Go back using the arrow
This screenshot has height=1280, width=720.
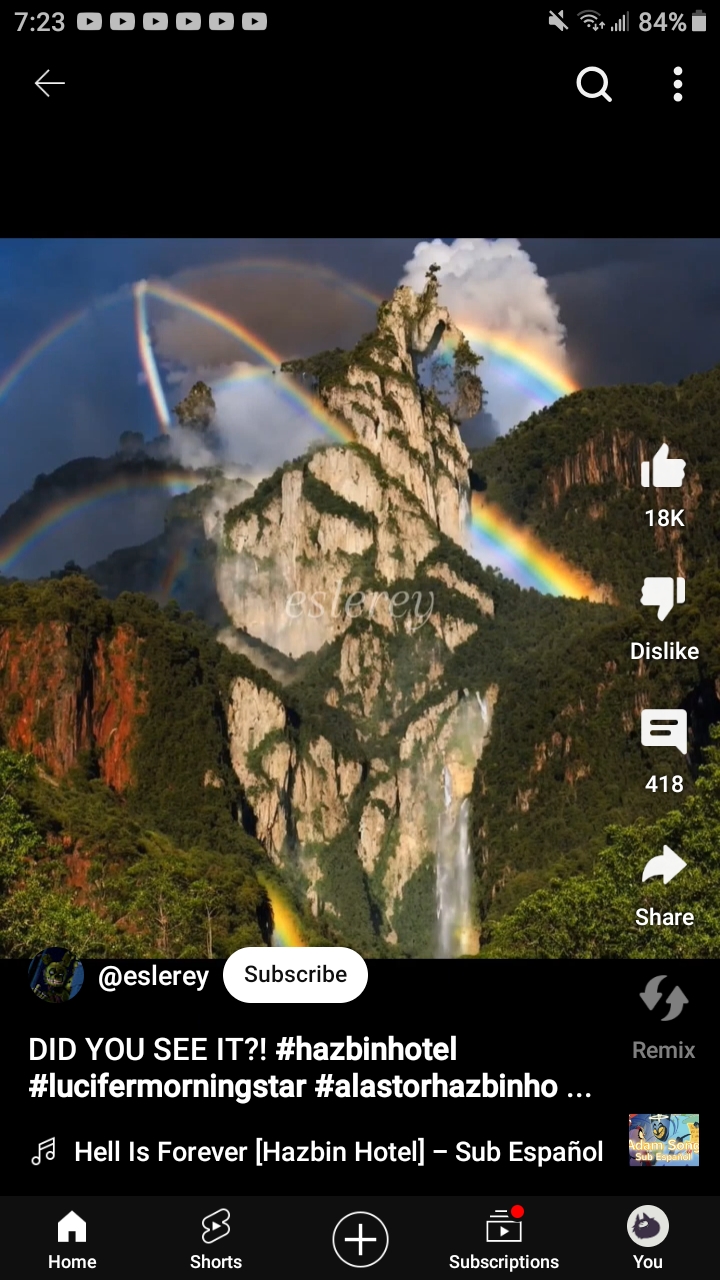pyautogui.click(x=49, y=84)
